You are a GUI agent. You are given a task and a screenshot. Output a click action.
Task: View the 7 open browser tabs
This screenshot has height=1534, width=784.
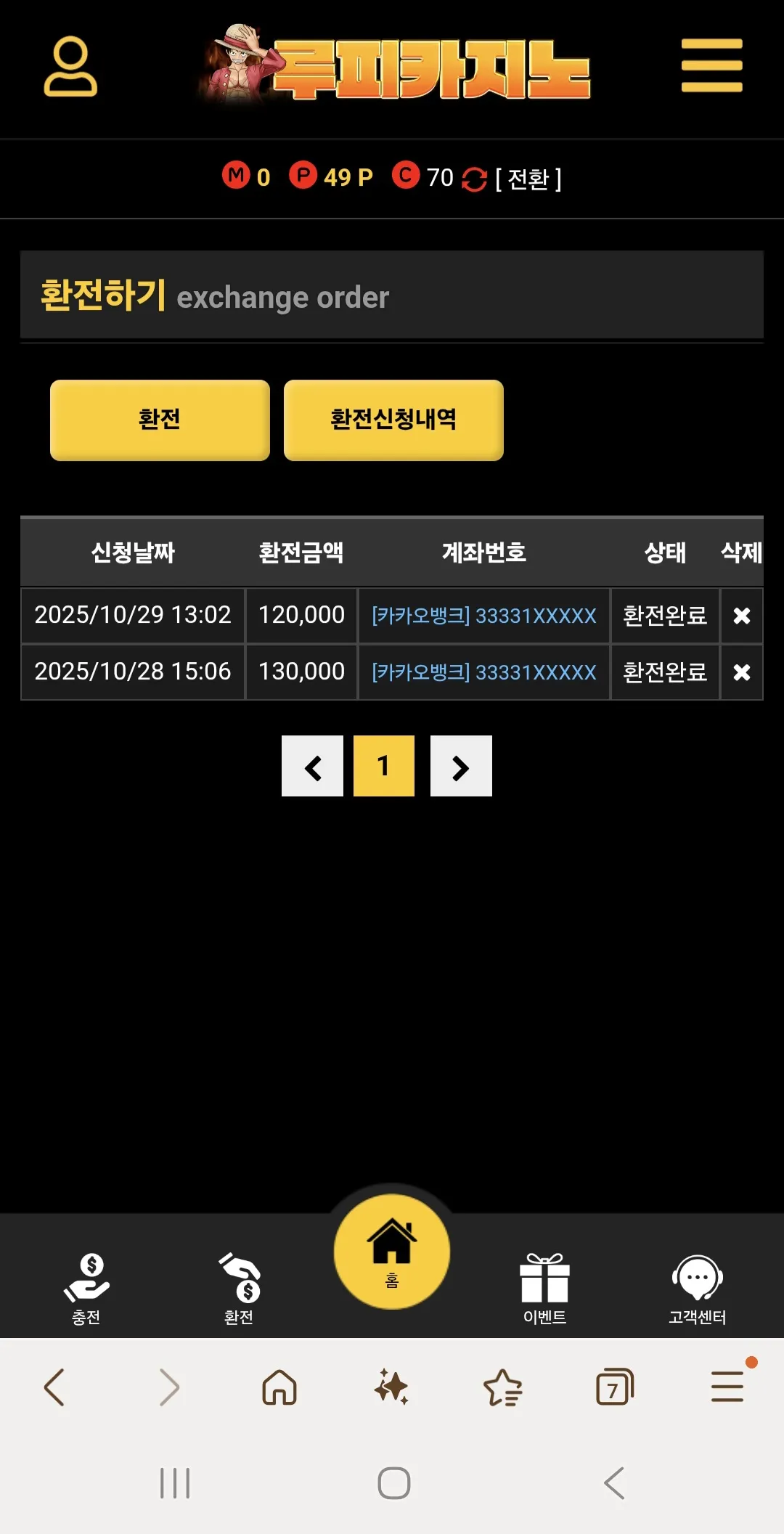coord(614,1387)
